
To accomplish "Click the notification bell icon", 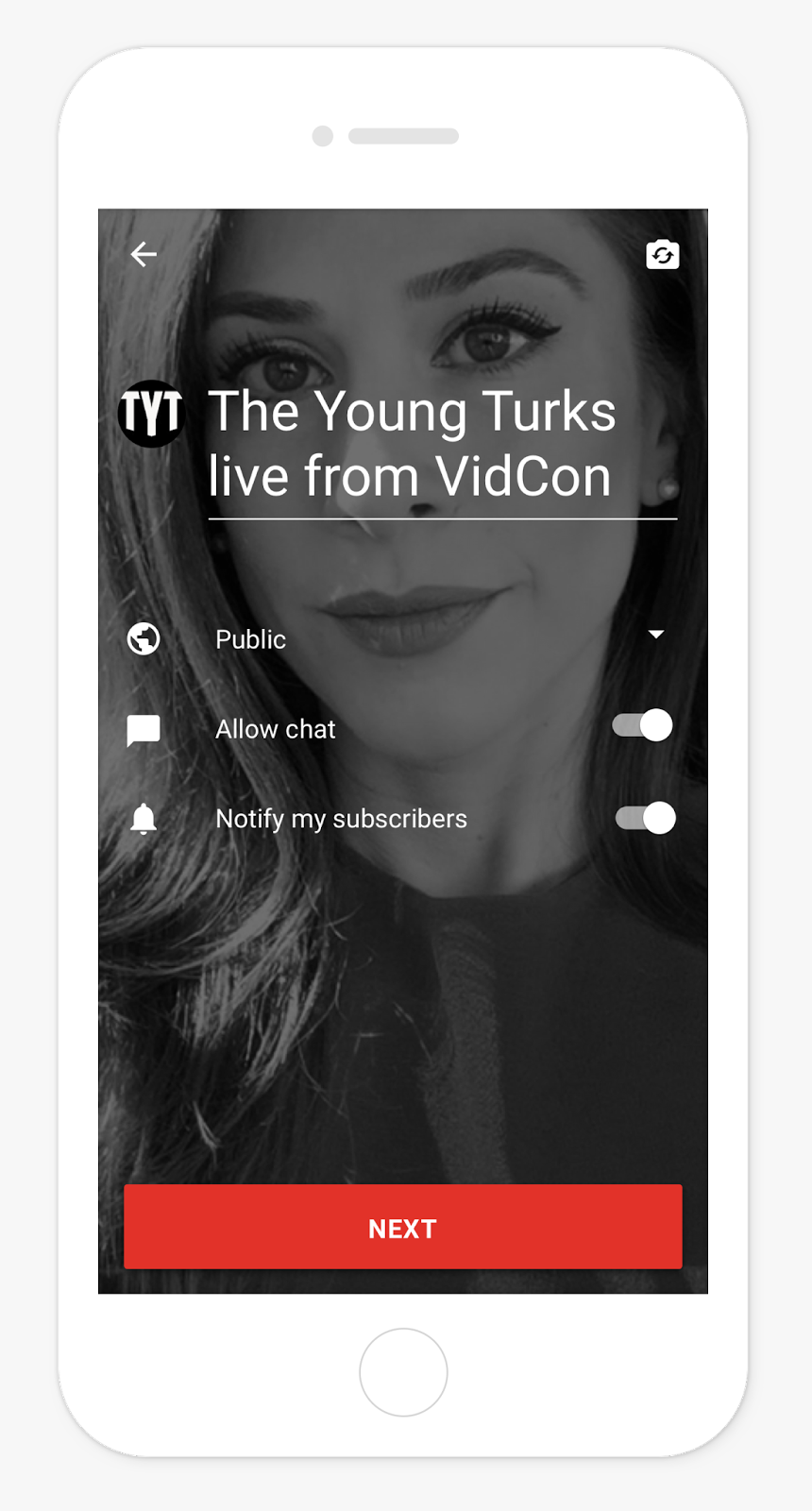I will tap(143, 818).
